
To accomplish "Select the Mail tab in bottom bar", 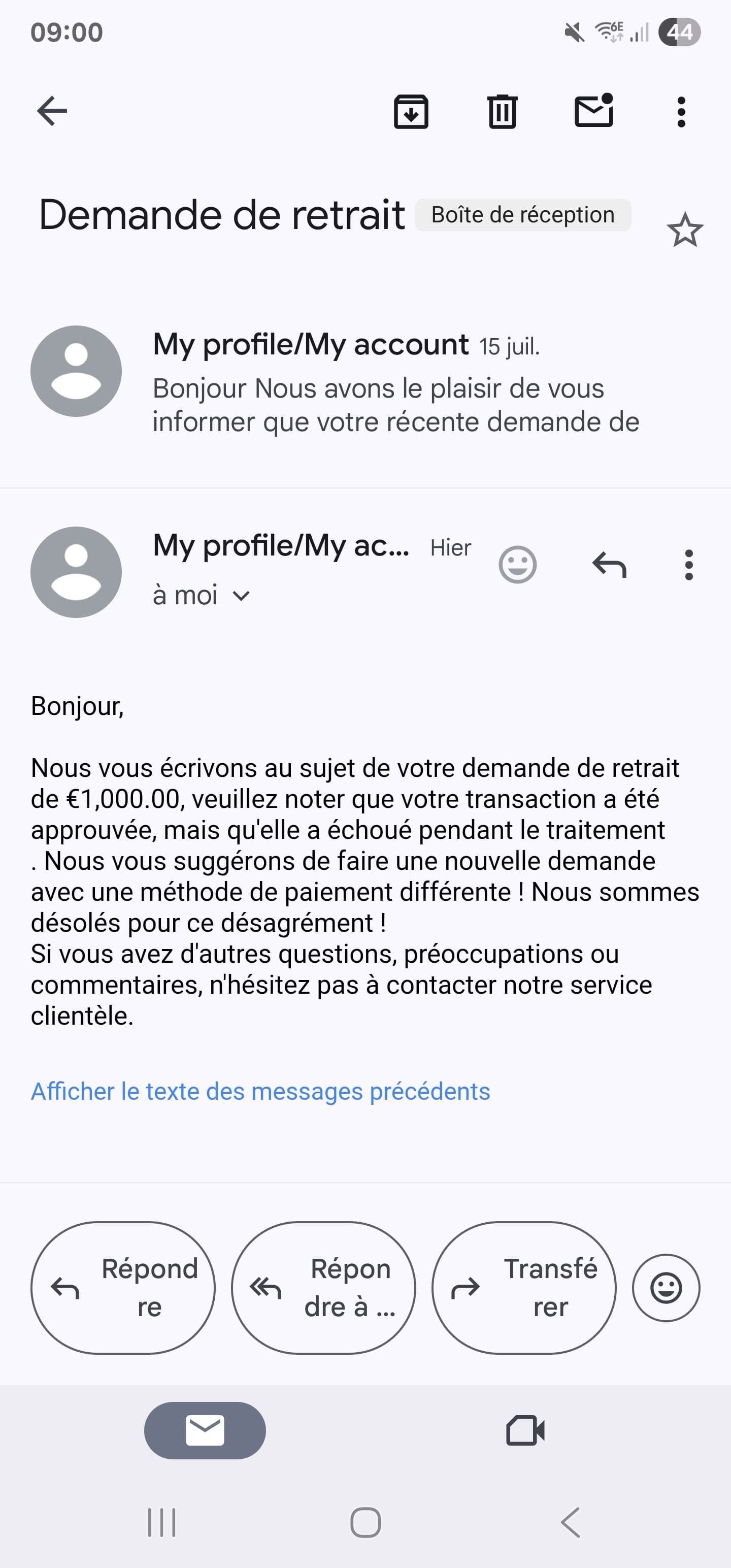I will 205,1430.
